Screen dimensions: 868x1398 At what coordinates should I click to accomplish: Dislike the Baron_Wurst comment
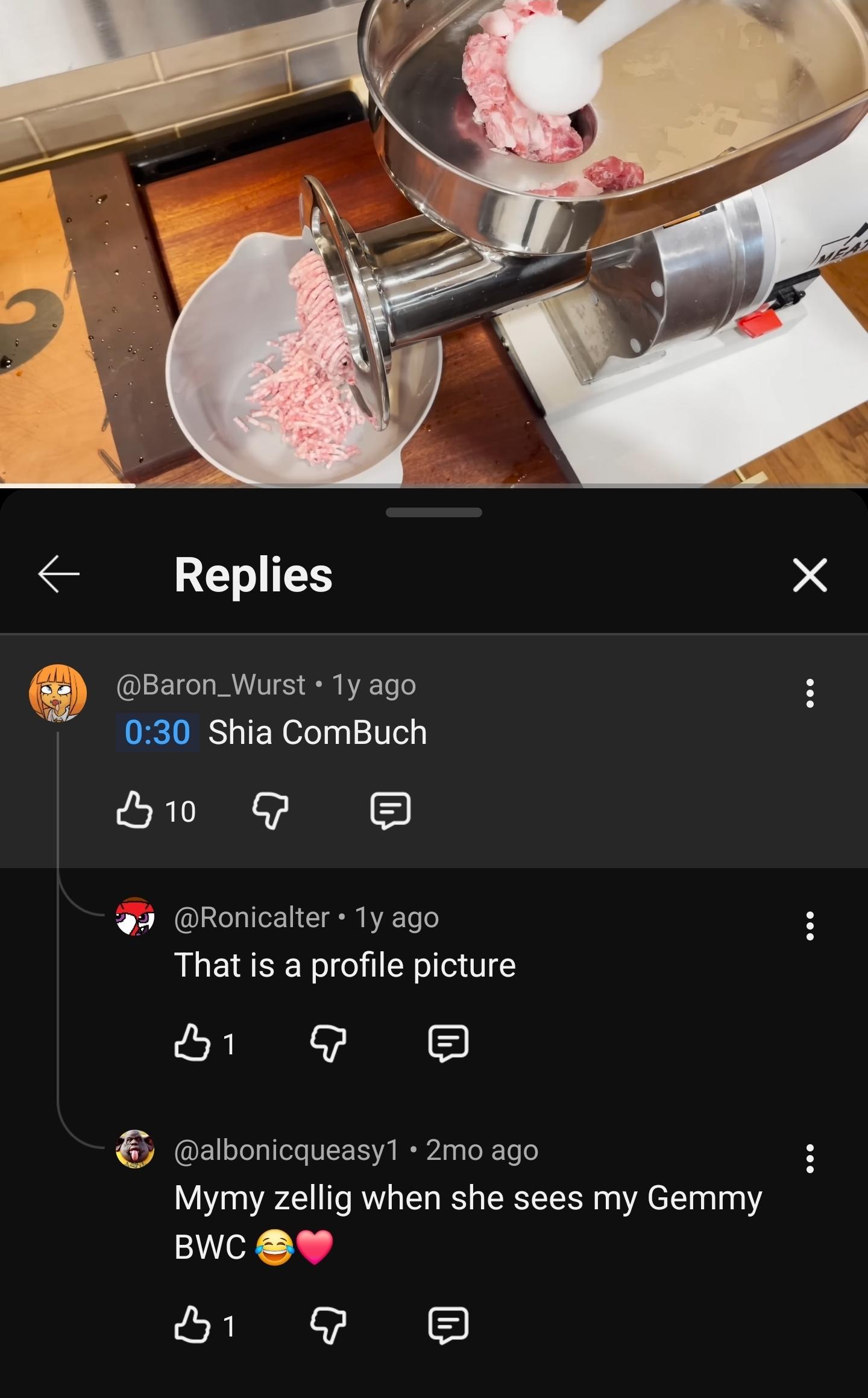(269, 810)
